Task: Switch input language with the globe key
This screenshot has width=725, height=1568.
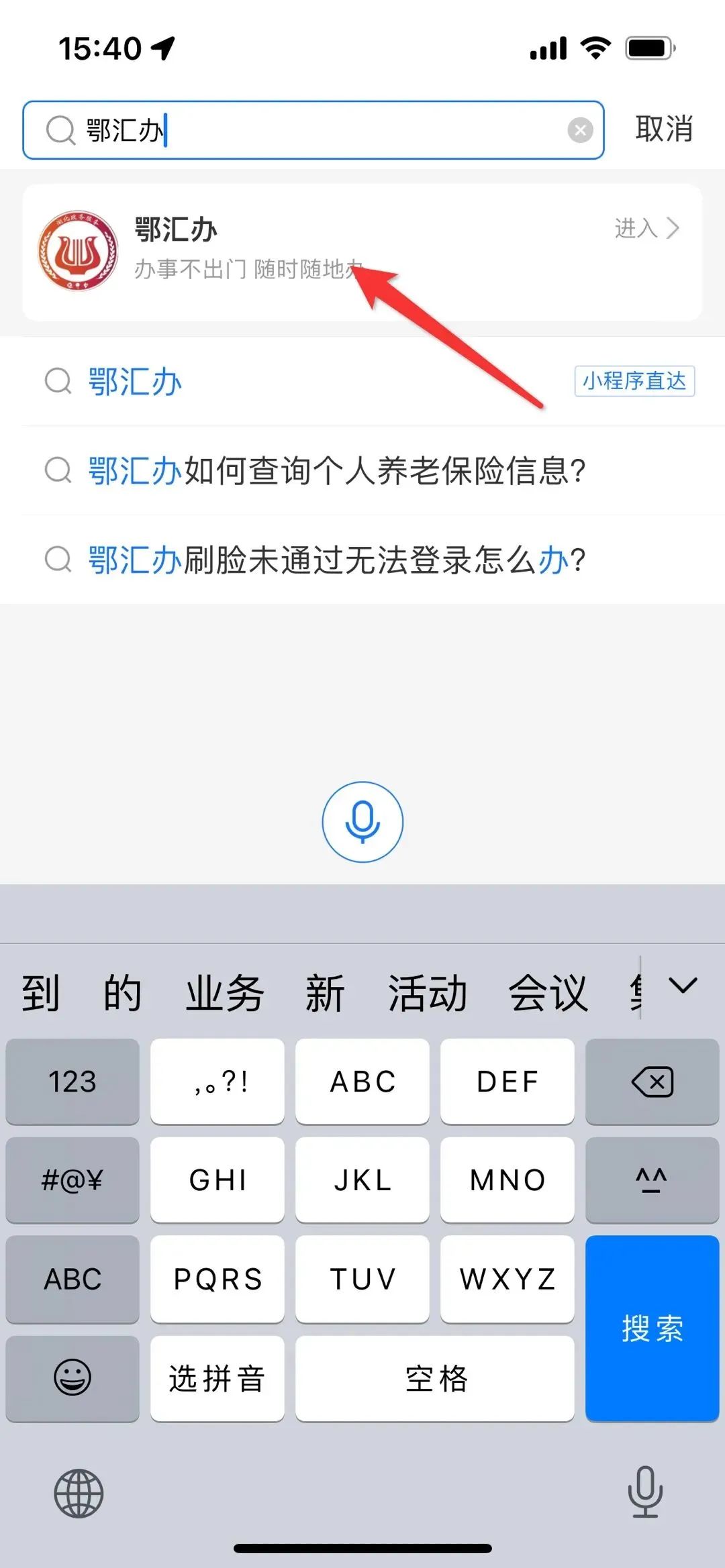Action: pos(79,1493)
